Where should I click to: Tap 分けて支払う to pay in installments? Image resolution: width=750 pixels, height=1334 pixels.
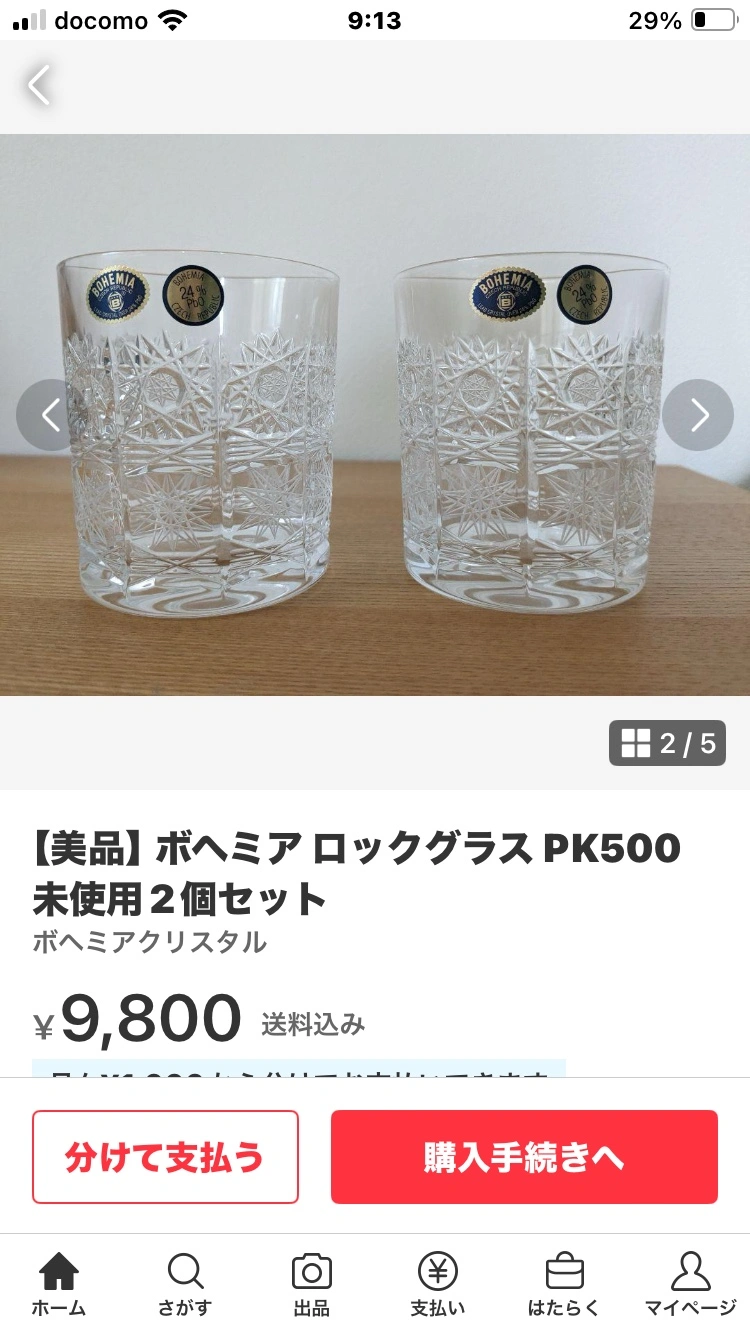click(165, 1157)
